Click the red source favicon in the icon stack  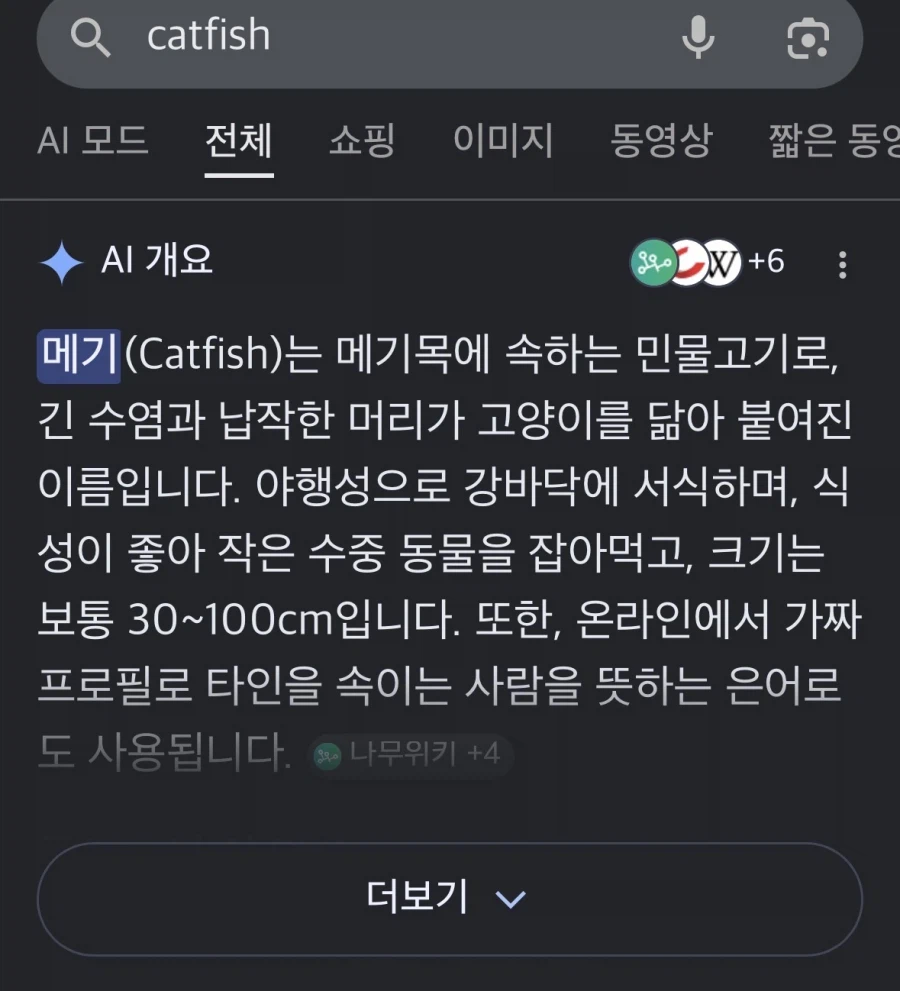(x=689, y=263)
